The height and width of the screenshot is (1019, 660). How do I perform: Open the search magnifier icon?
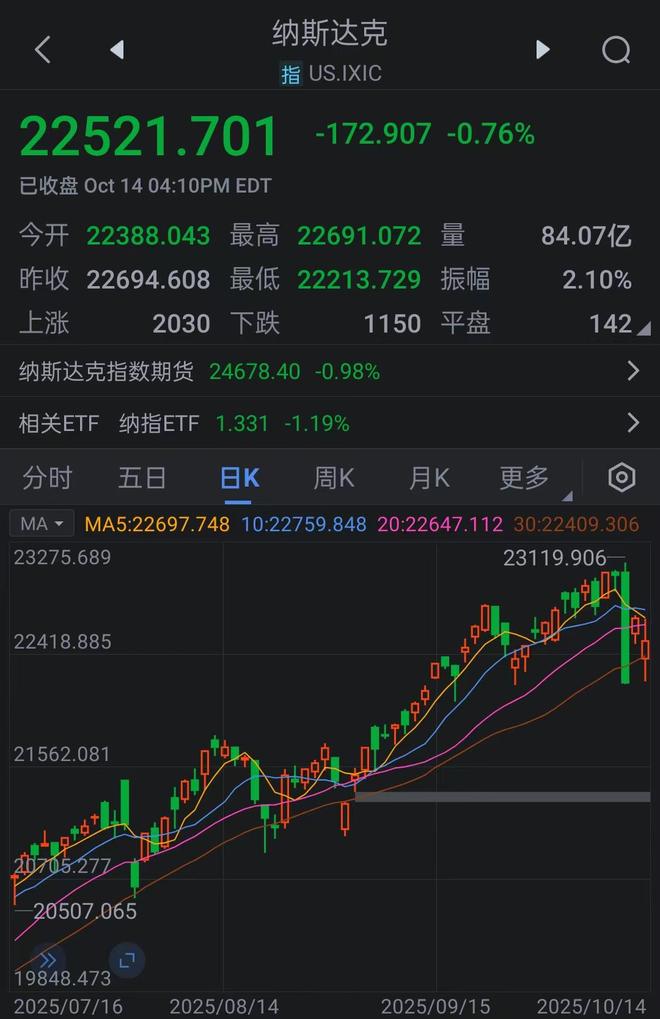pos(616,50)
